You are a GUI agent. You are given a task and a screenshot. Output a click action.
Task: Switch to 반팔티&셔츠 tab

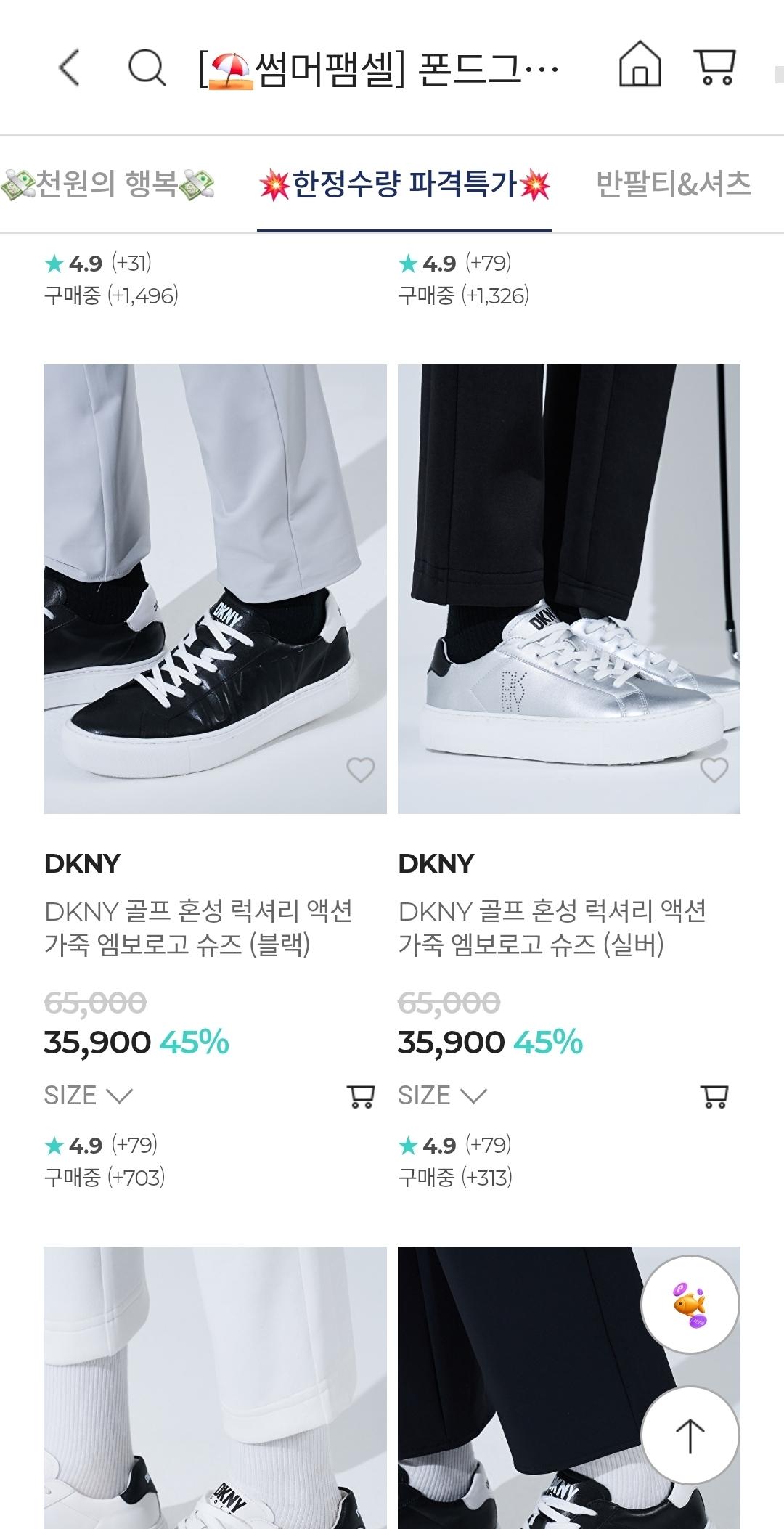pos(673,184)
